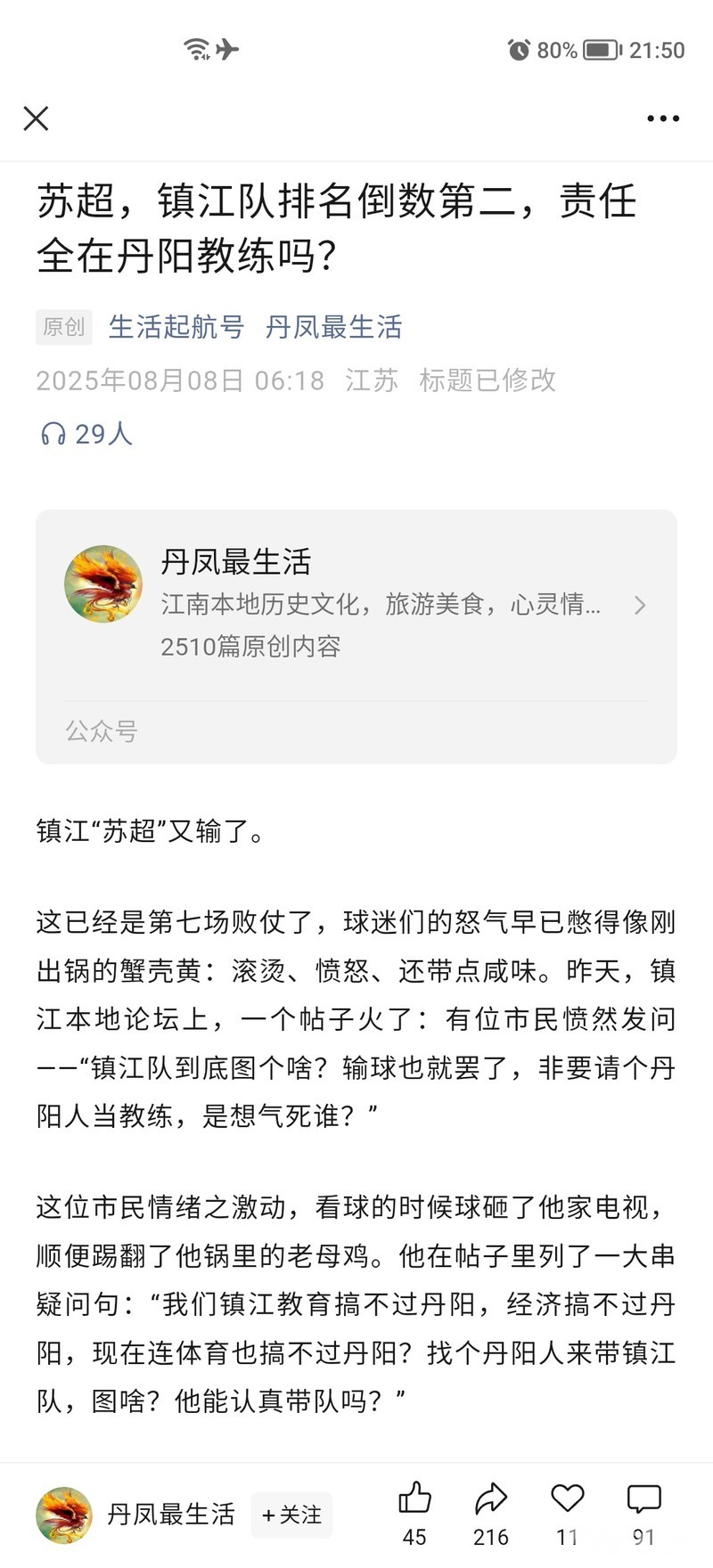Open the 丹凤最生活 author link under the title
Viewport: 713px width, 1568px height.
[x=333, y=327]
